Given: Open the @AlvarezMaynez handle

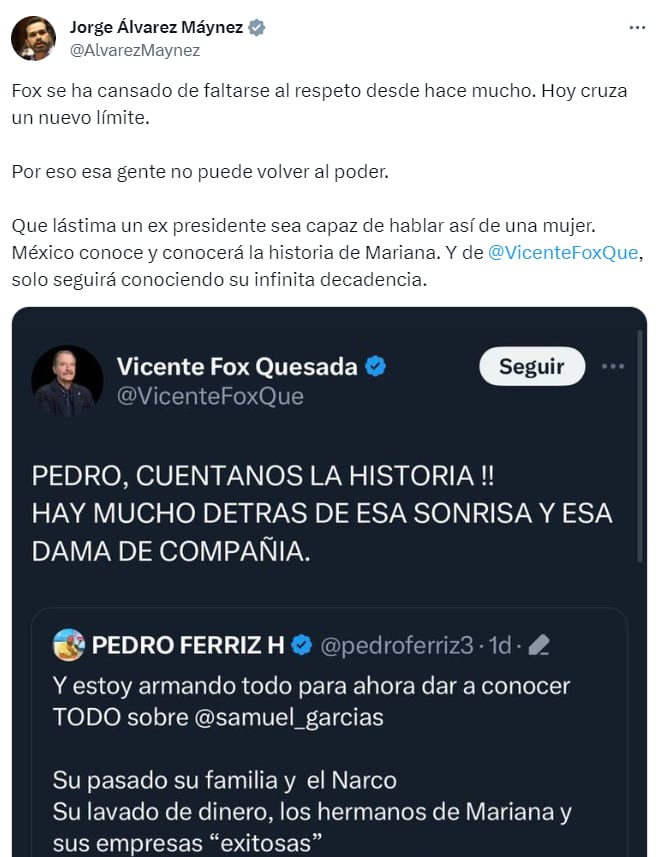Looking at the screenshot, I should point(134,50).
